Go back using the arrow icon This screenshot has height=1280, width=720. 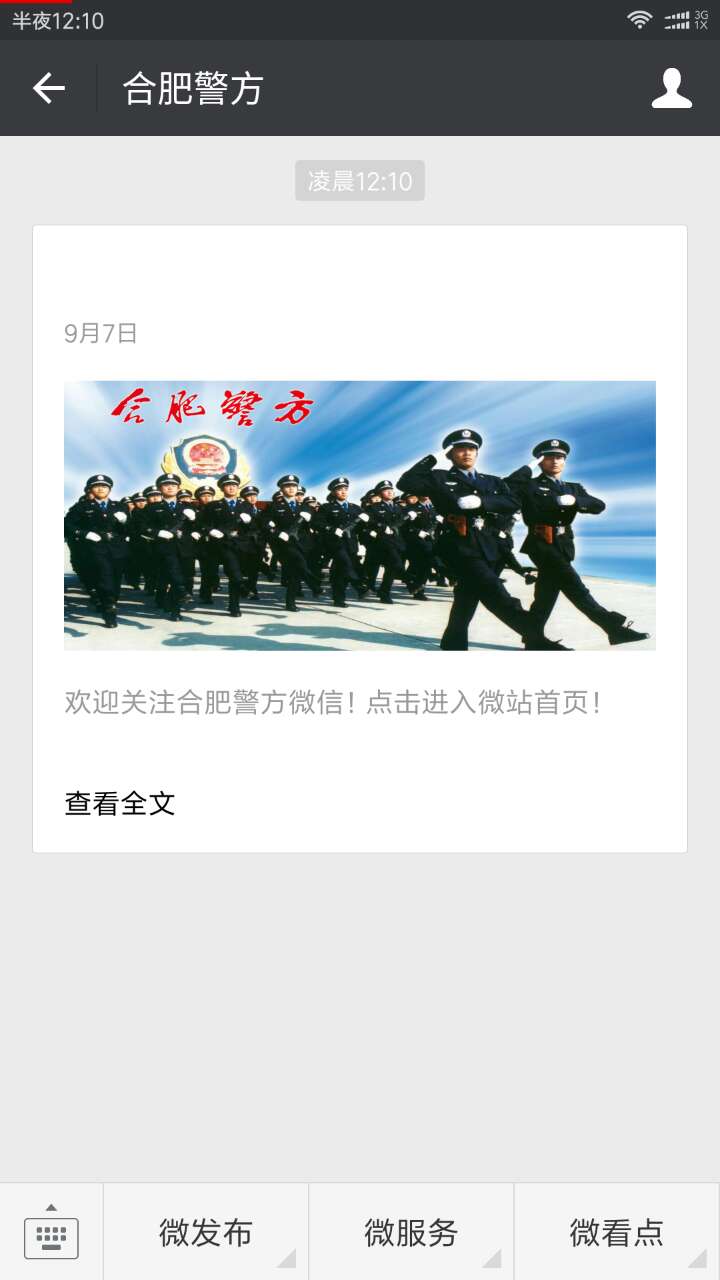[48, 88]
